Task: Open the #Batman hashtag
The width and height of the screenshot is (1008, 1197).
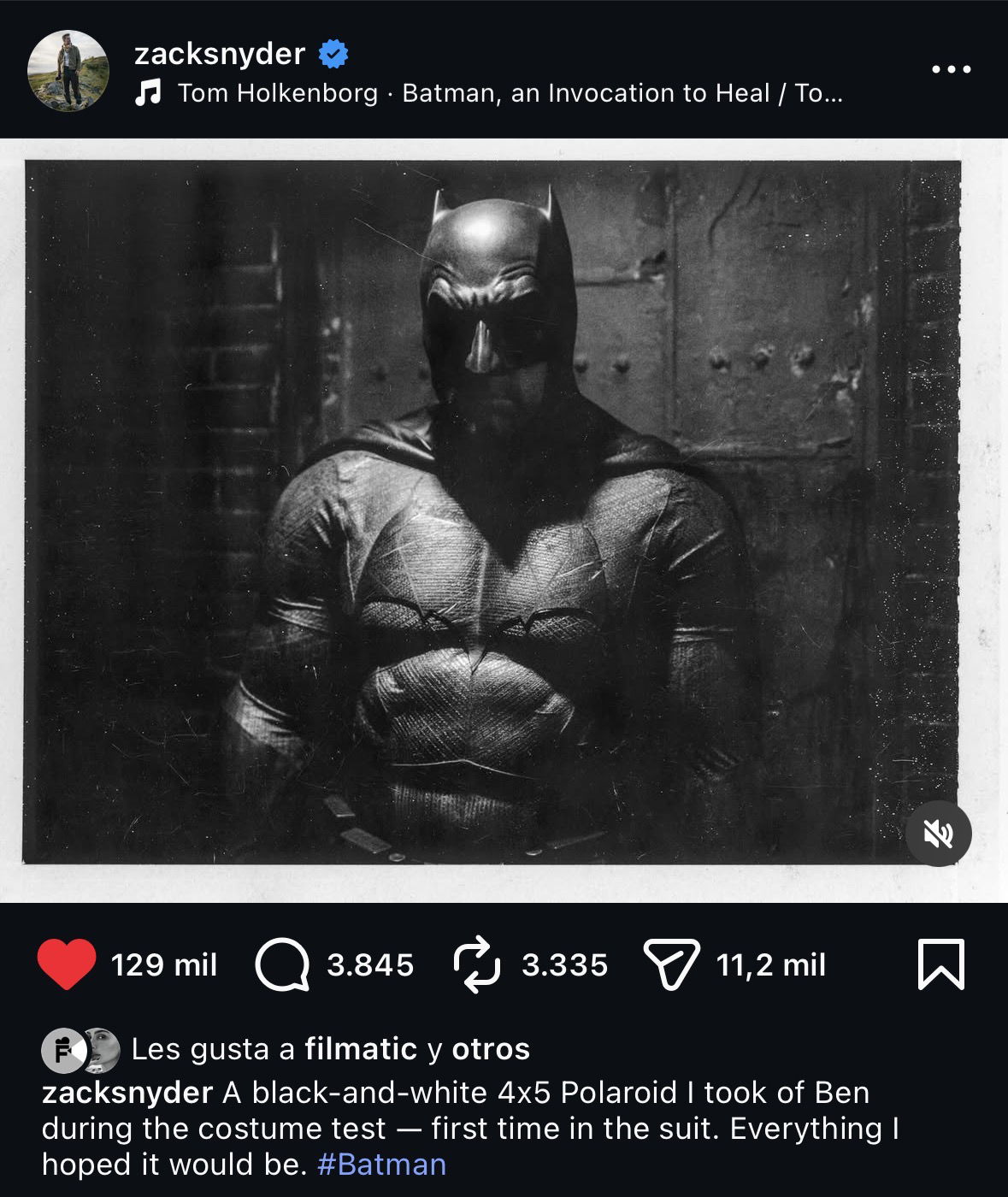Action: [x=381, y=1165]
